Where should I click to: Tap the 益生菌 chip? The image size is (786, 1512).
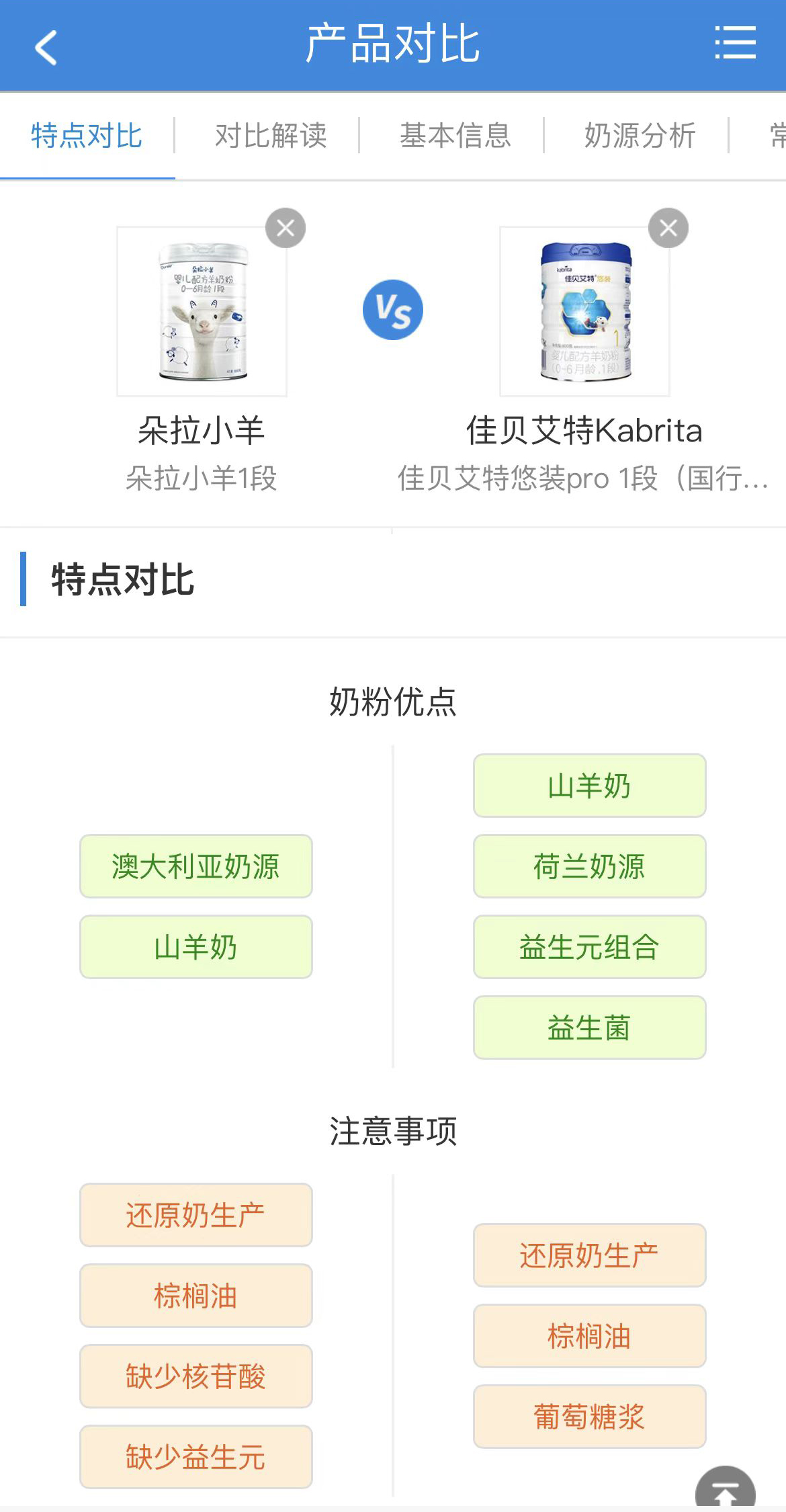tap(589, 1027)
